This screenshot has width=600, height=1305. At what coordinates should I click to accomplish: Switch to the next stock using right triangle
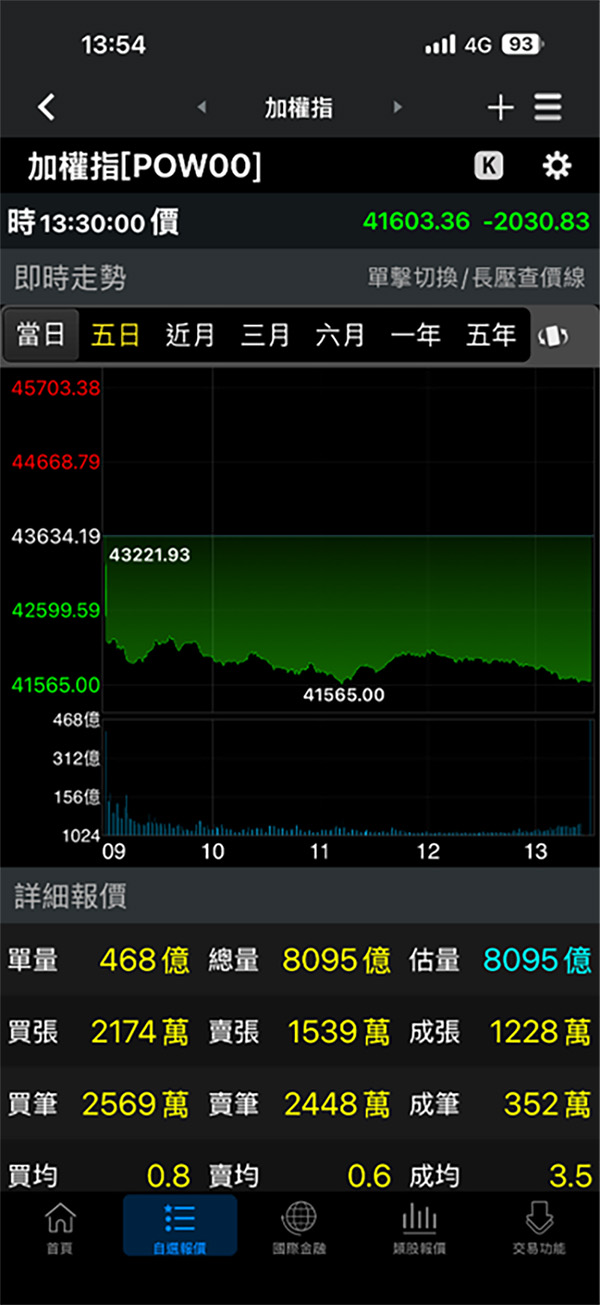398,107
